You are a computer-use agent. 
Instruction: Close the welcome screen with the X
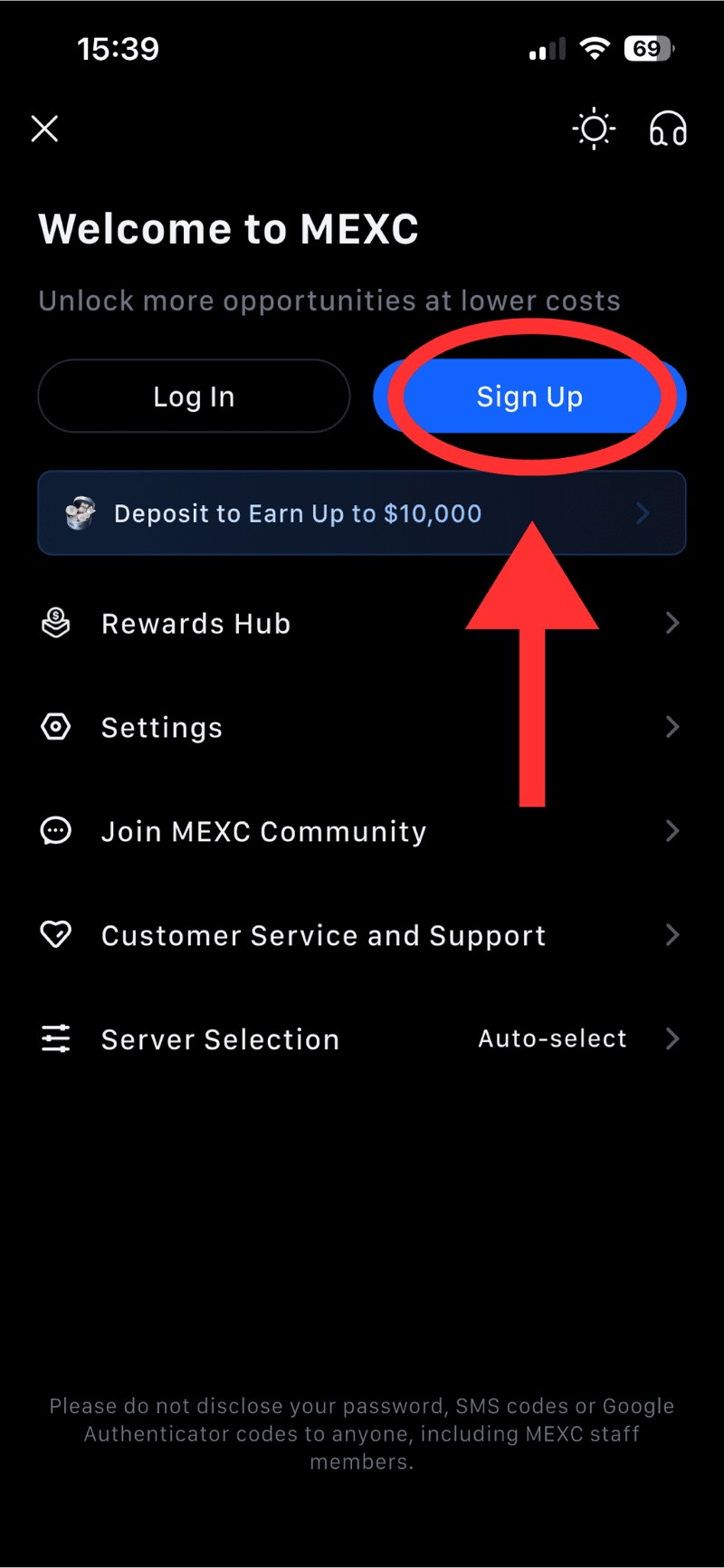coord(43,129)
